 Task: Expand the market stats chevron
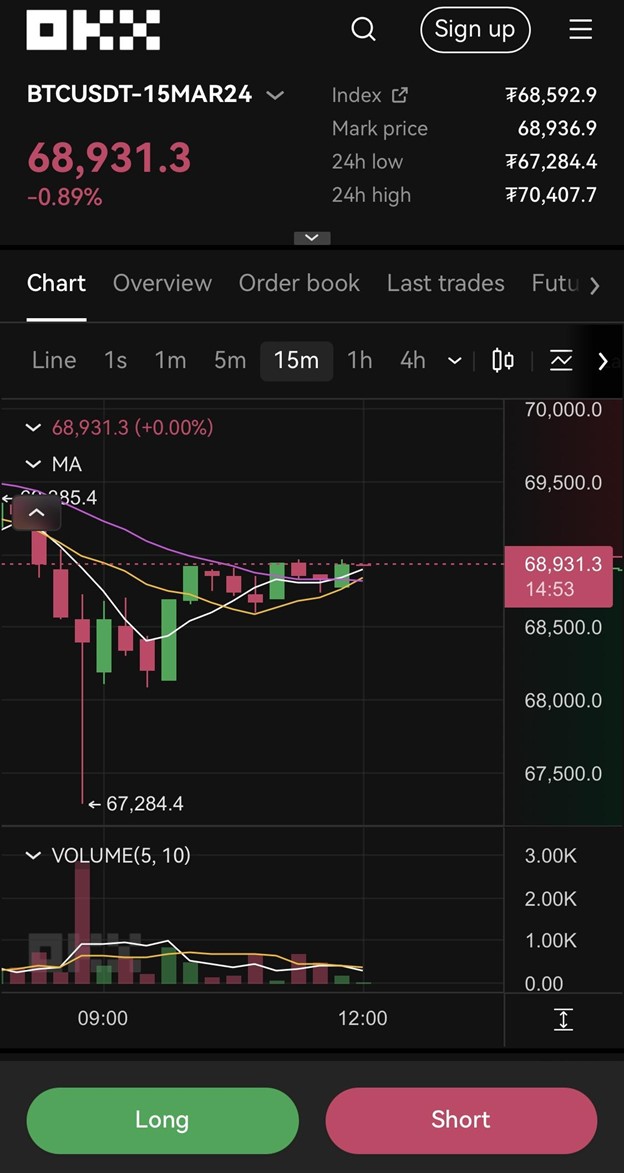pos(312,238)
